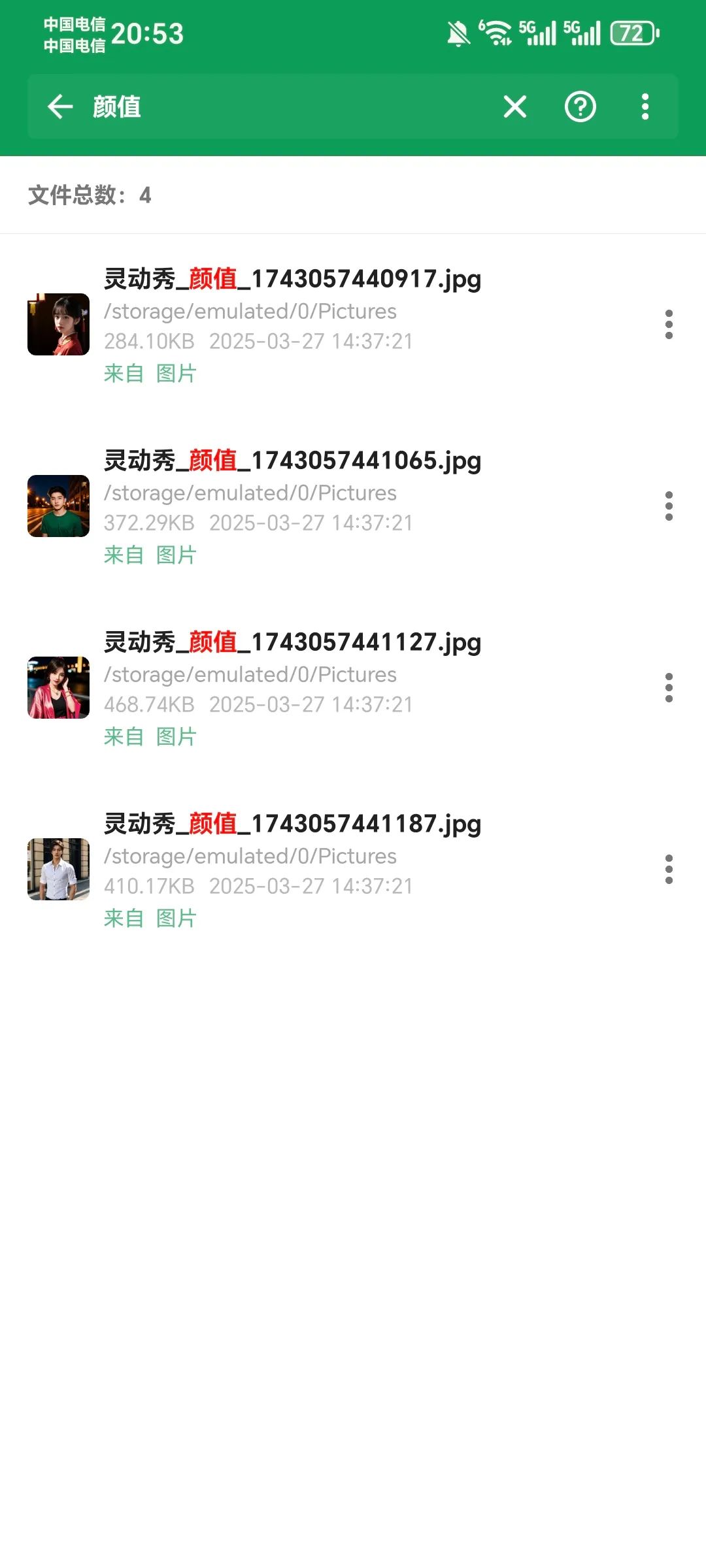Clear the search text 颜值
The height and width of the screenshot is (1568, 706).
pos(515,106)
